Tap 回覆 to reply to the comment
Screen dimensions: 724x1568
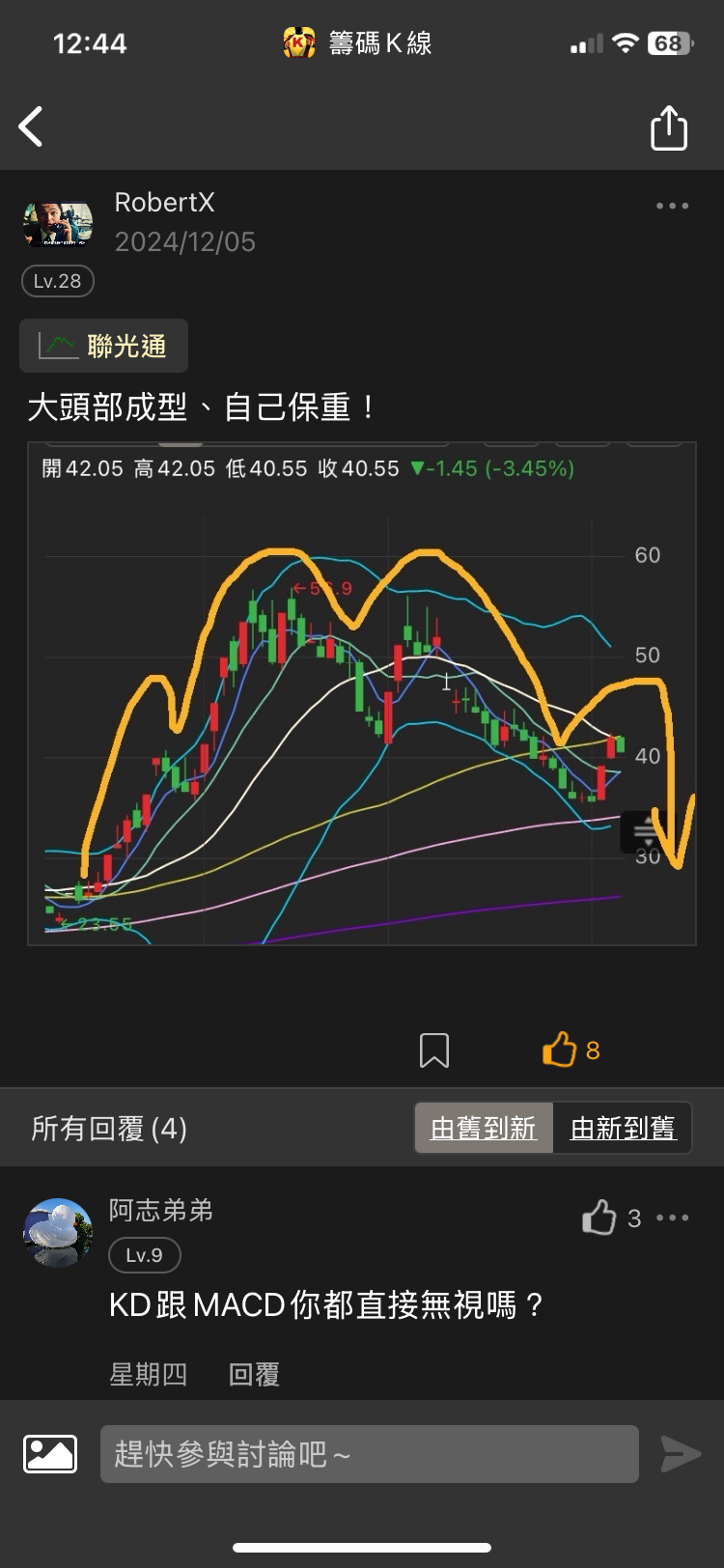coord(254,1374)
